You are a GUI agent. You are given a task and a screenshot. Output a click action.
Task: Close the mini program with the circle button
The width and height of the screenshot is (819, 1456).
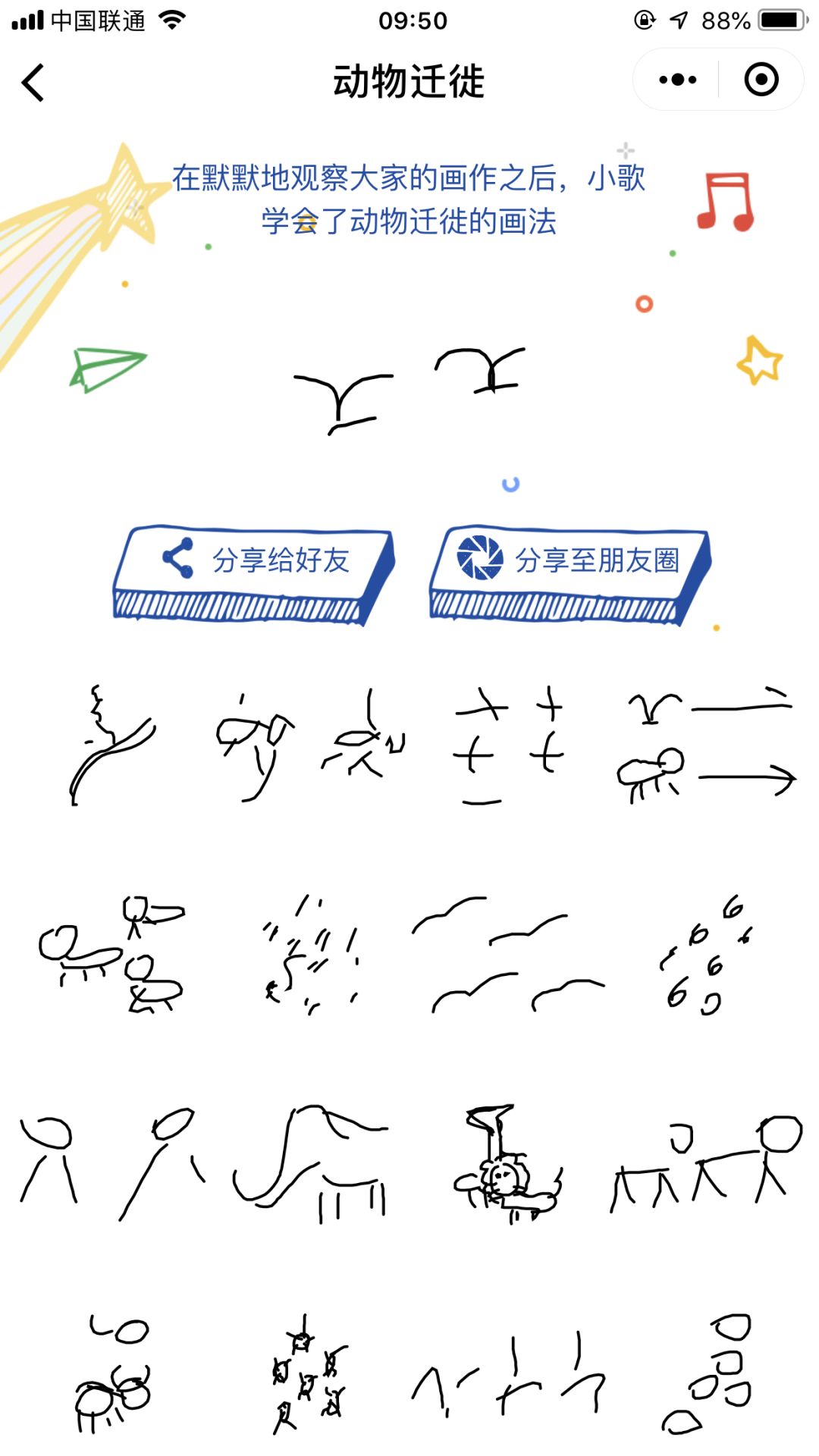(x=761, y=80)
